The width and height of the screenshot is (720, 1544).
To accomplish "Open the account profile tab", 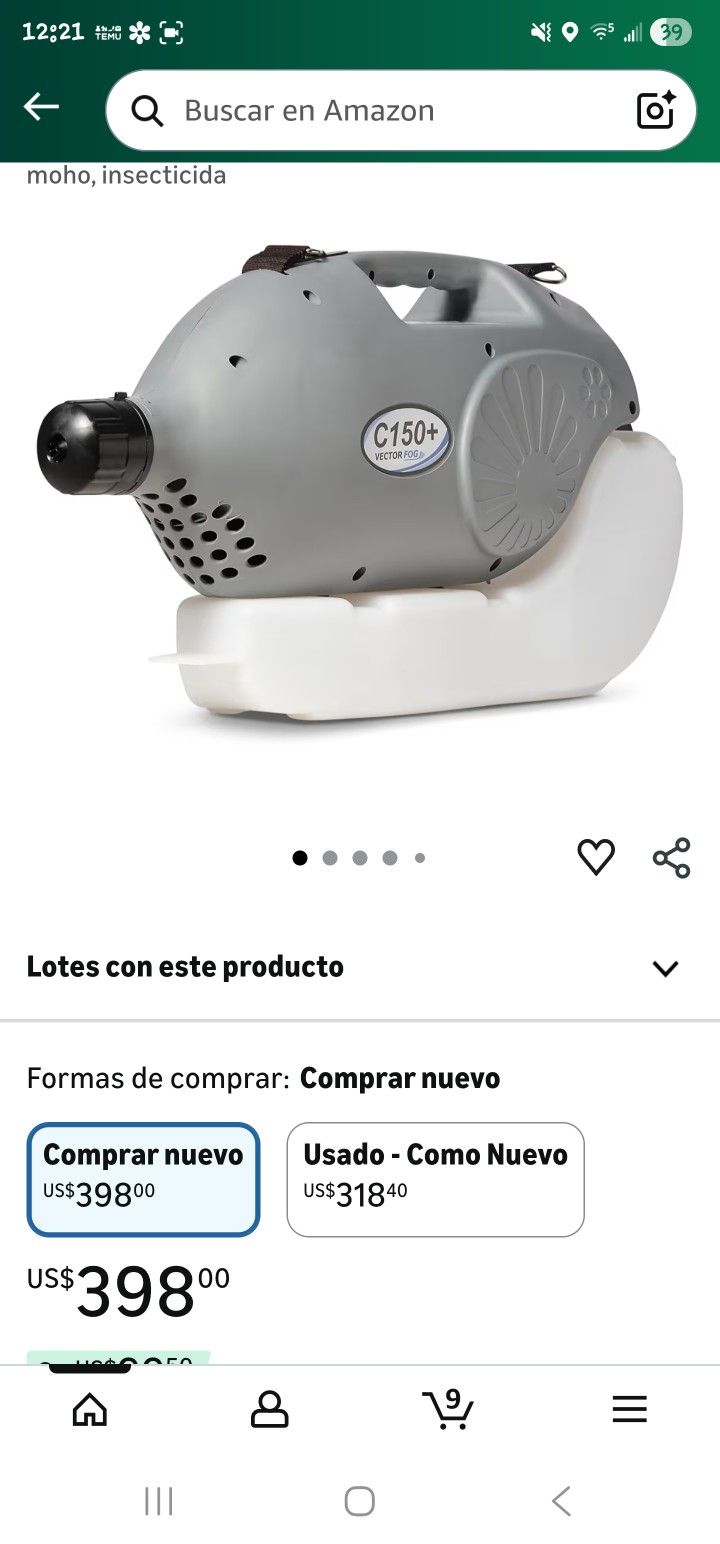I will coord(269,1410).
